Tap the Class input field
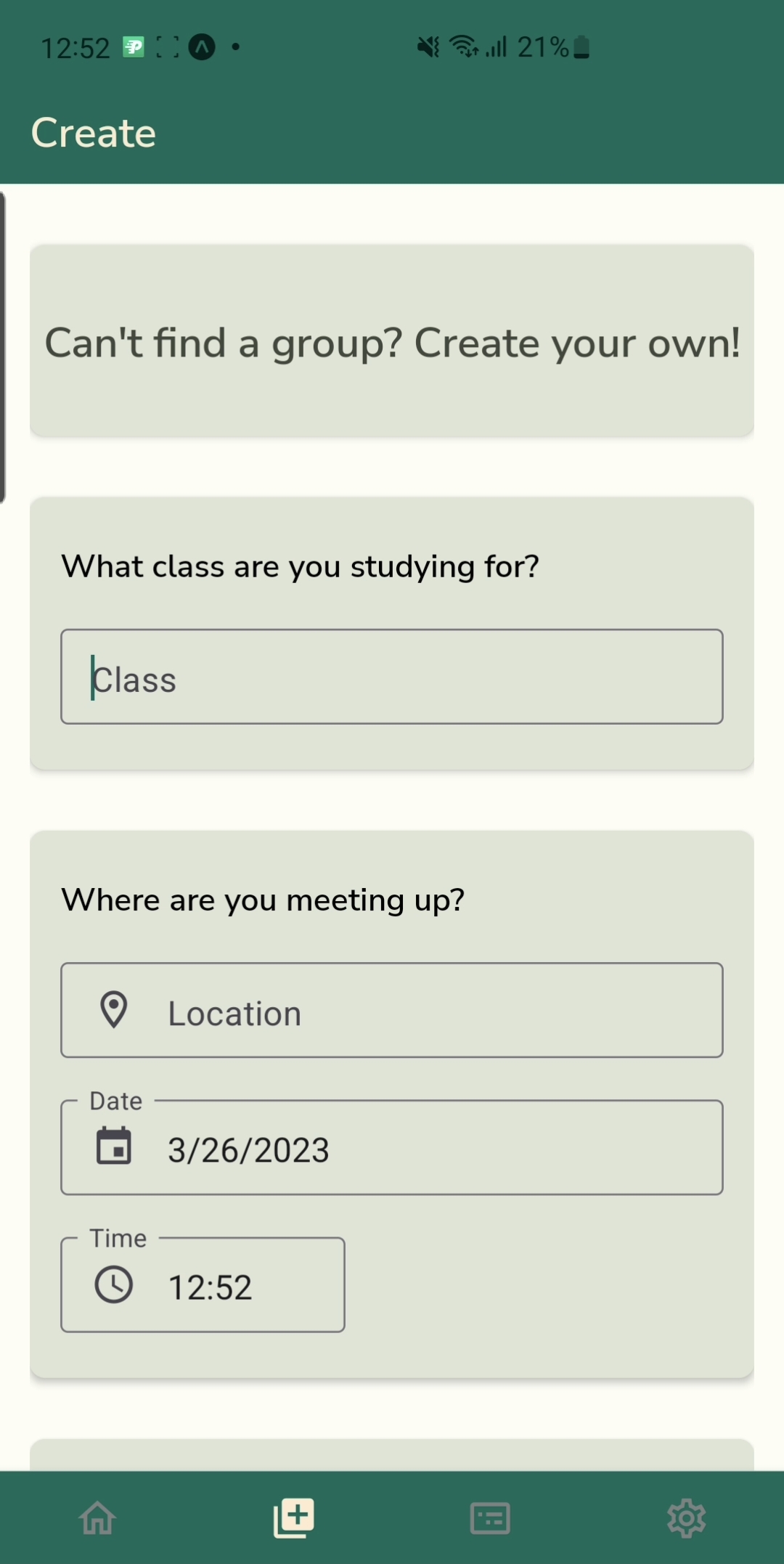The width and height of the screenshot is (784, 1564). coord(392,677)
